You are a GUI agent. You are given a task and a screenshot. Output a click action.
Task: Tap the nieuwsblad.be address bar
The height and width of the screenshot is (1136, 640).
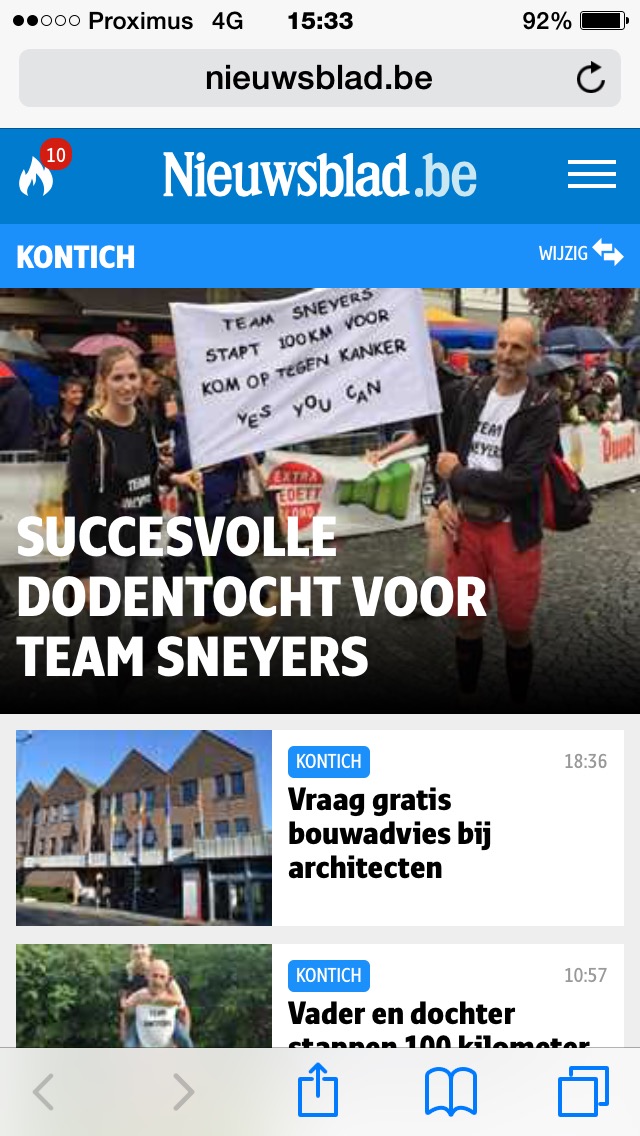[320, 78]
